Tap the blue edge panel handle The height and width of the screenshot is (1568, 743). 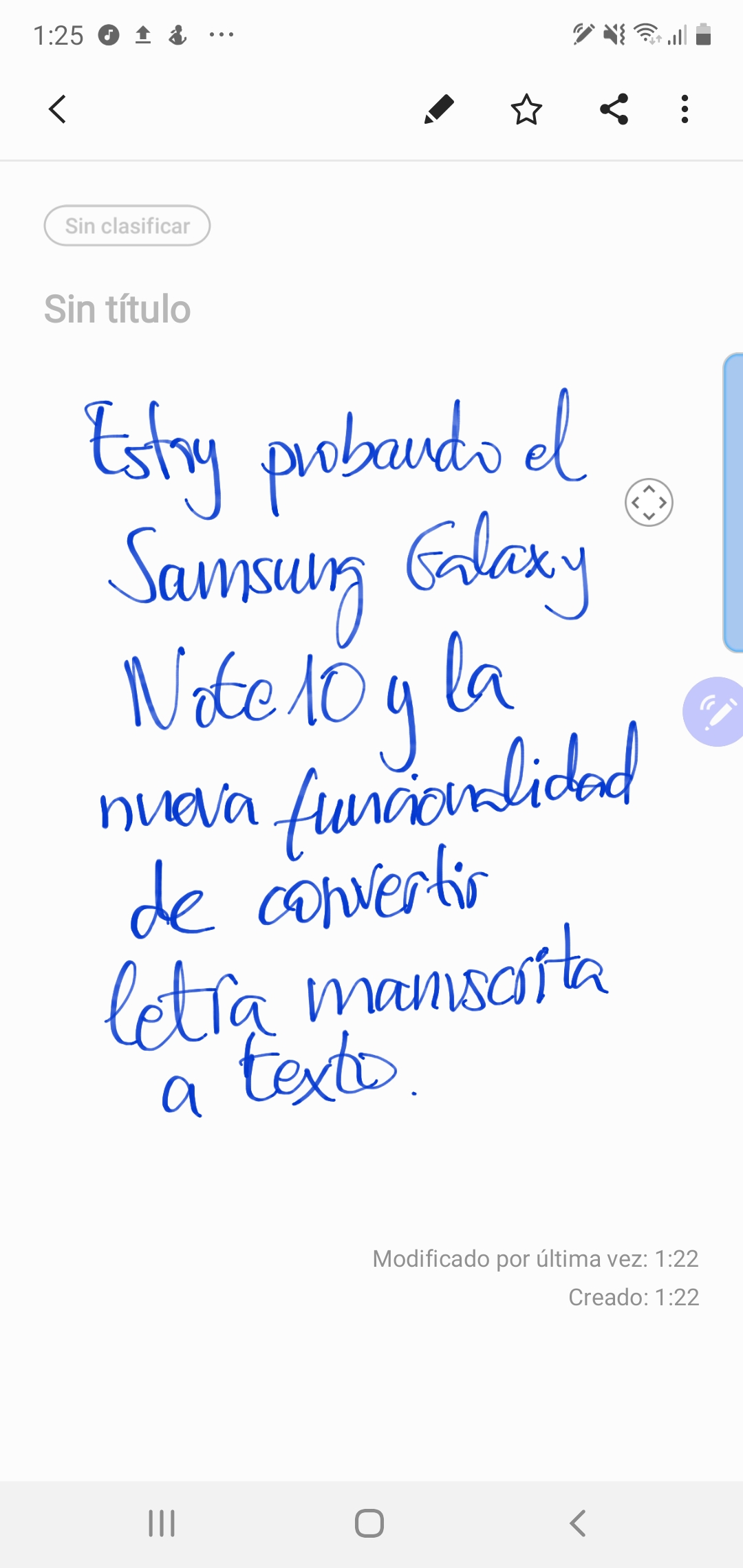(x=733, y=503)
